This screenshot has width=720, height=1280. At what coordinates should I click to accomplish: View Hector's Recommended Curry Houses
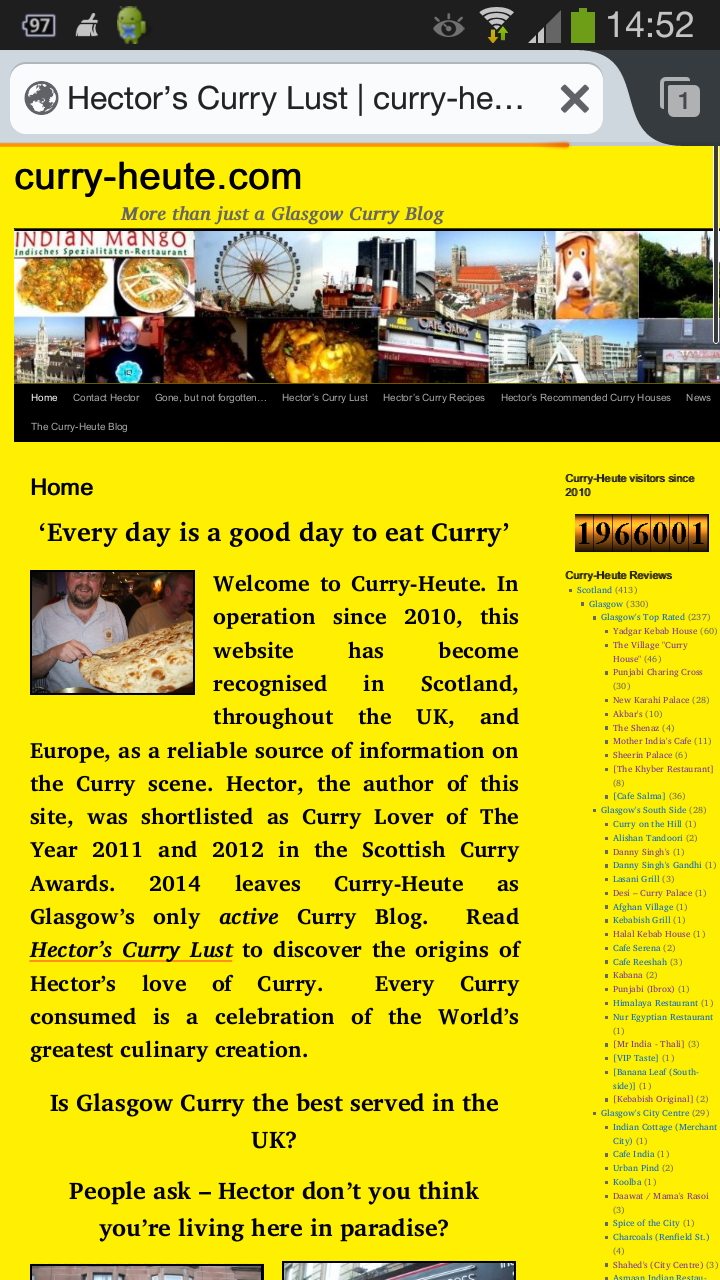[586, 398]
